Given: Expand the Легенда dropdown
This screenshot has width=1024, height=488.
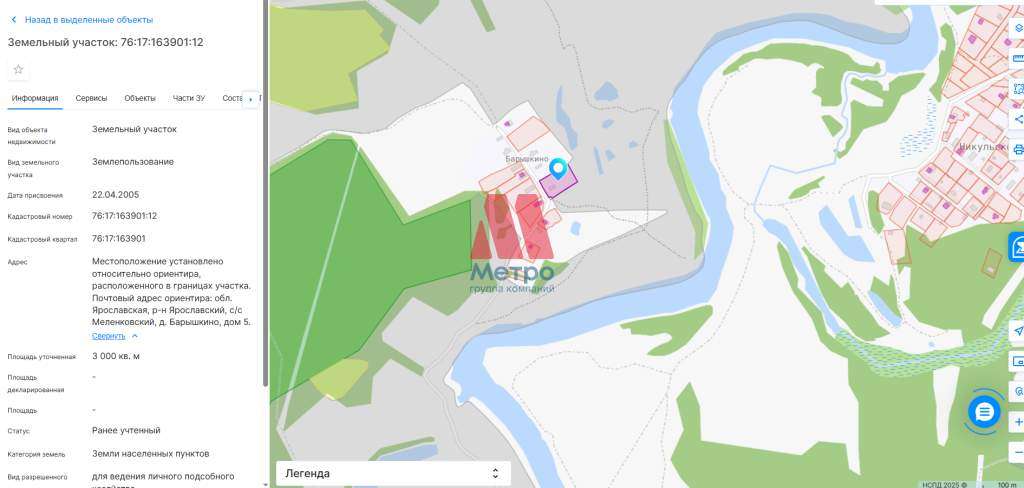Looking at the screenshot, I should click(x=392, y=473).
